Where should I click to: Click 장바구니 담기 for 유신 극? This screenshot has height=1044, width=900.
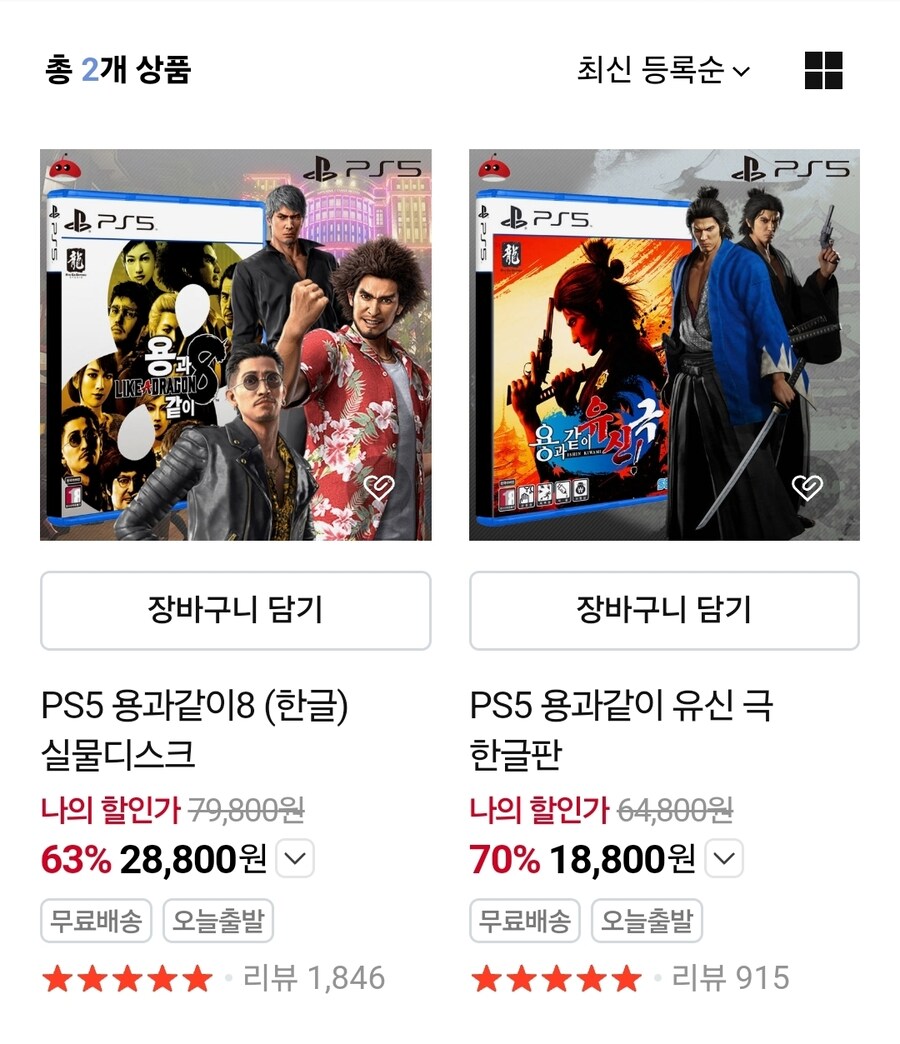pyautogui.click(x=663, y=611)
